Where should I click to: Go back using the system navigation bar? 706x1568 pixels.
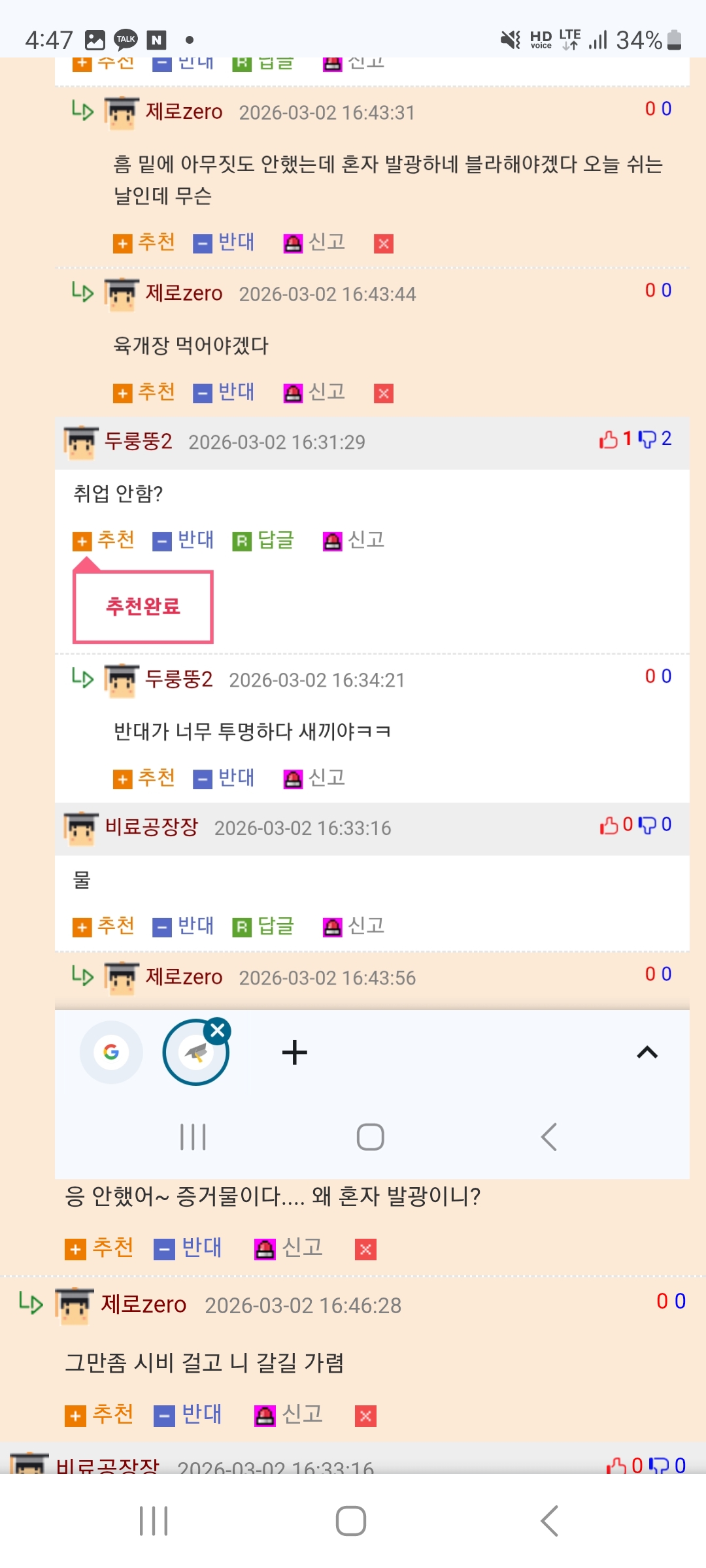coord(549,1520)
